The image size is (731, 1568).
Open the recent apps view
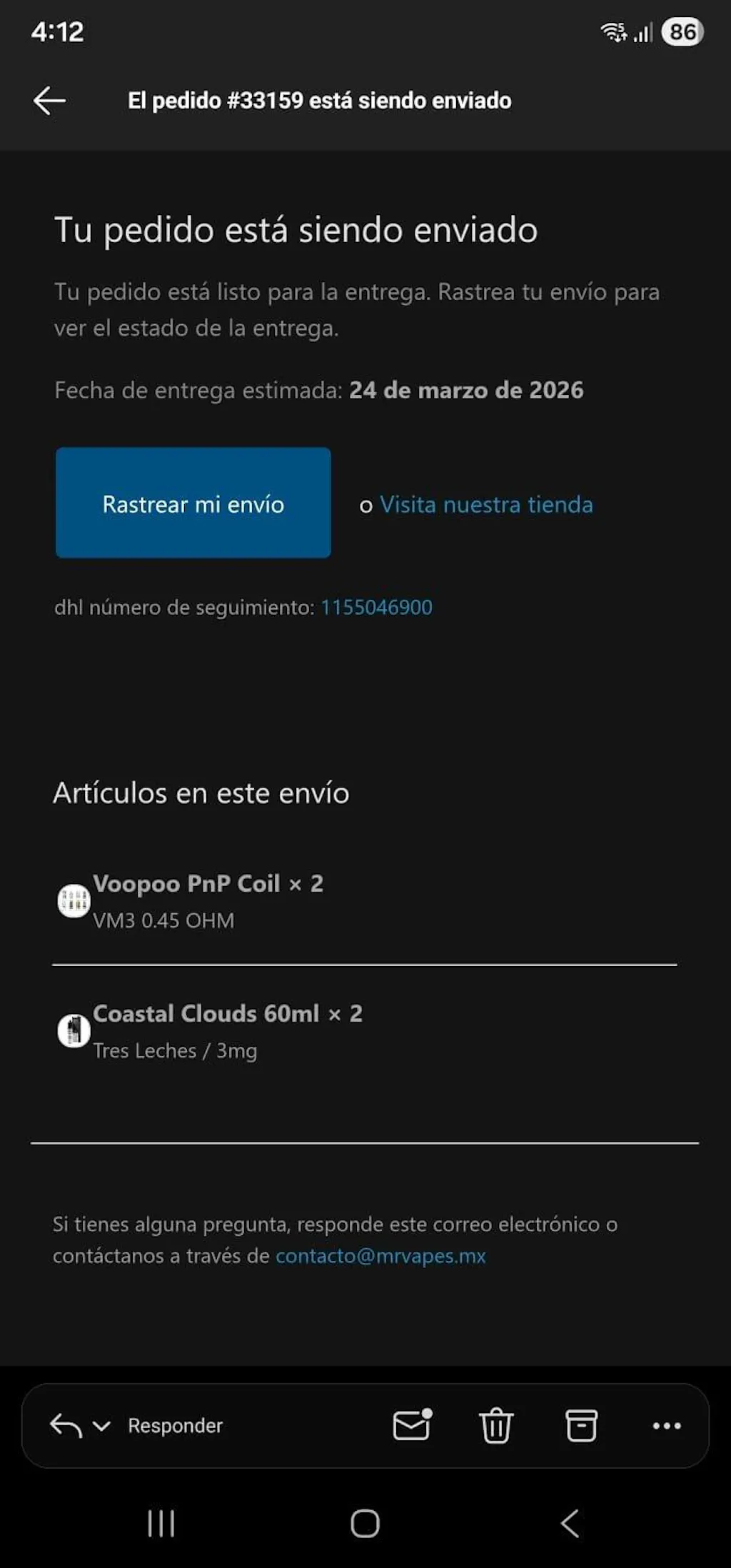pyautogui.click(x=161, y=1523)
